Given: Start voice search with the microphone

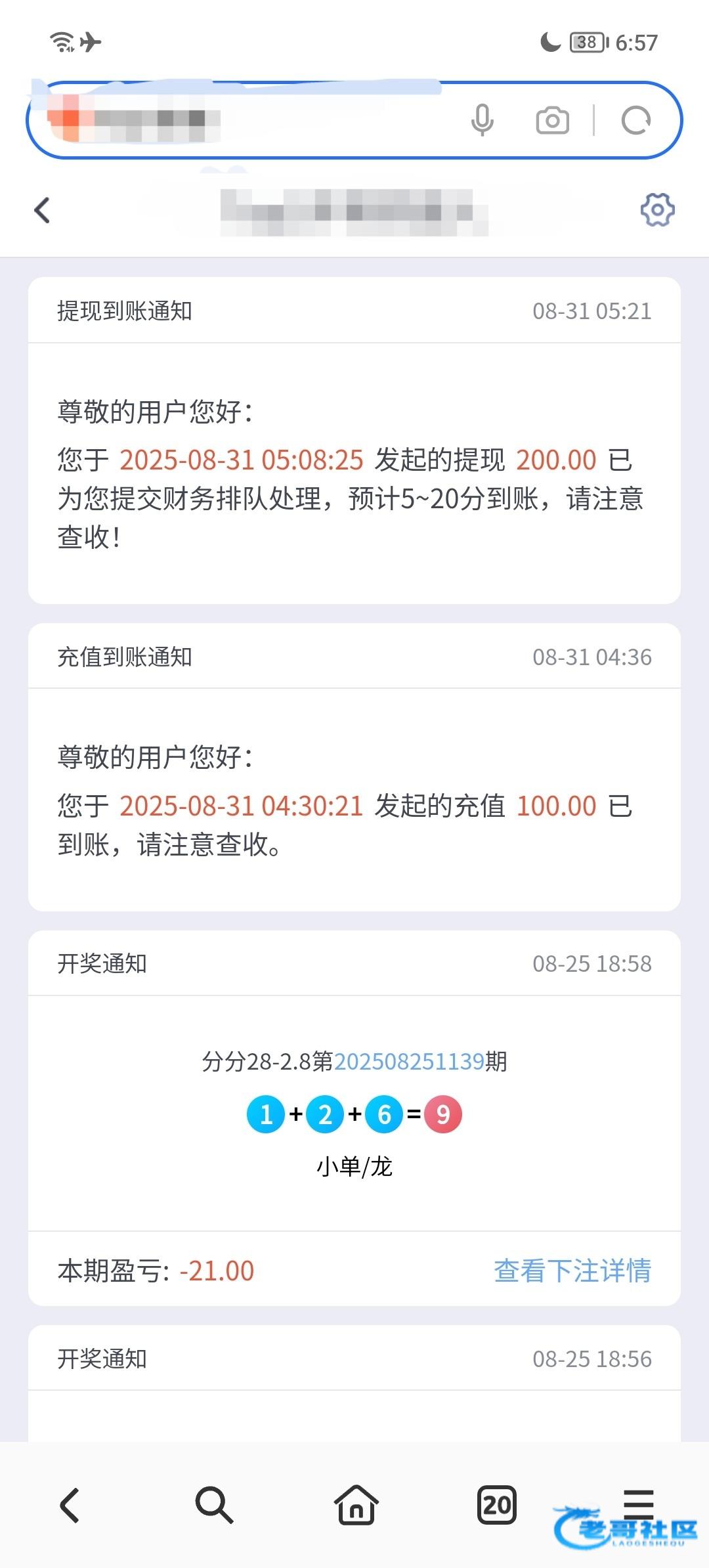Looking at the screenshot, I should pos(482,120).
